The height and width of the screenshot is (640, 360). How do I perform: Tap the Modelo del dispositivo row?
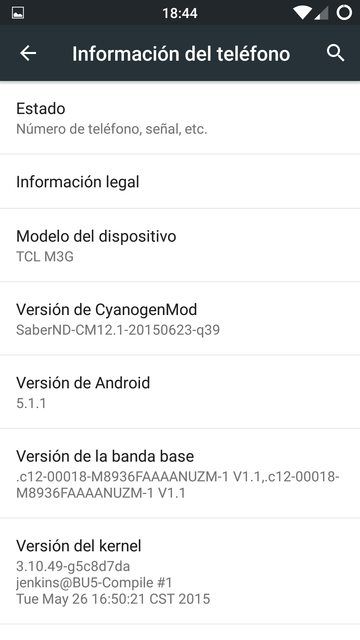click(x=180, y=245)
